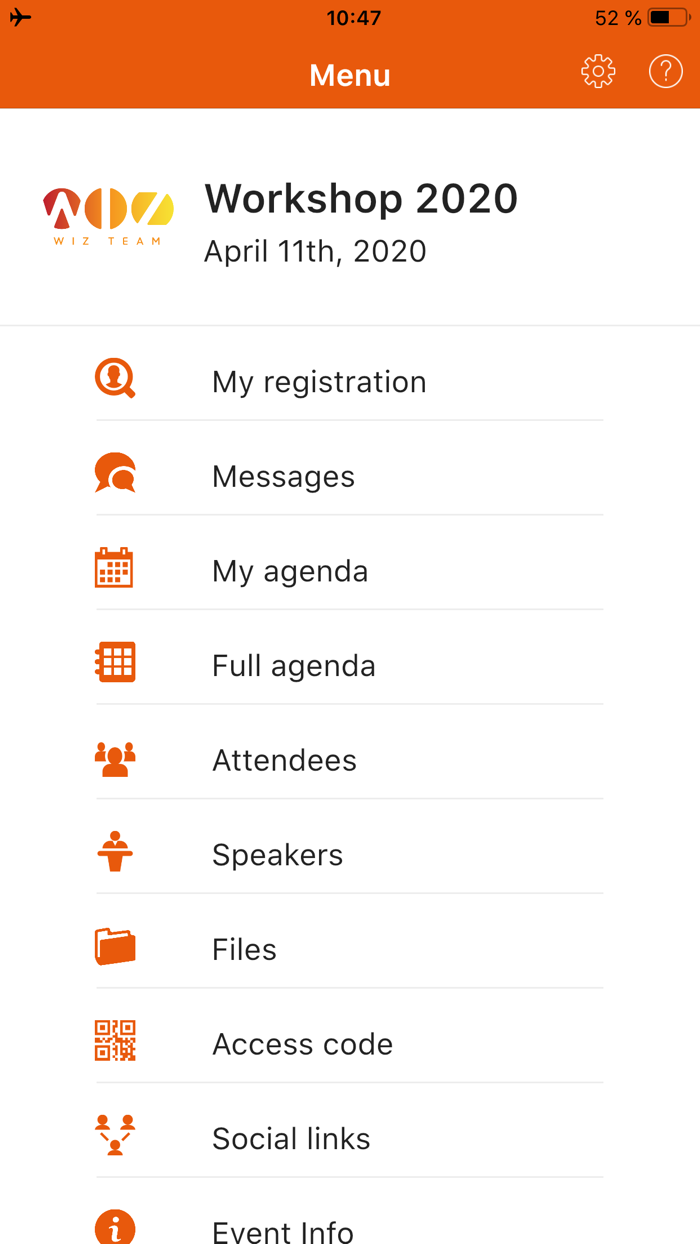Open the Files section
The width and height of the screenshot is (700, 1244).
pos(244,949)
